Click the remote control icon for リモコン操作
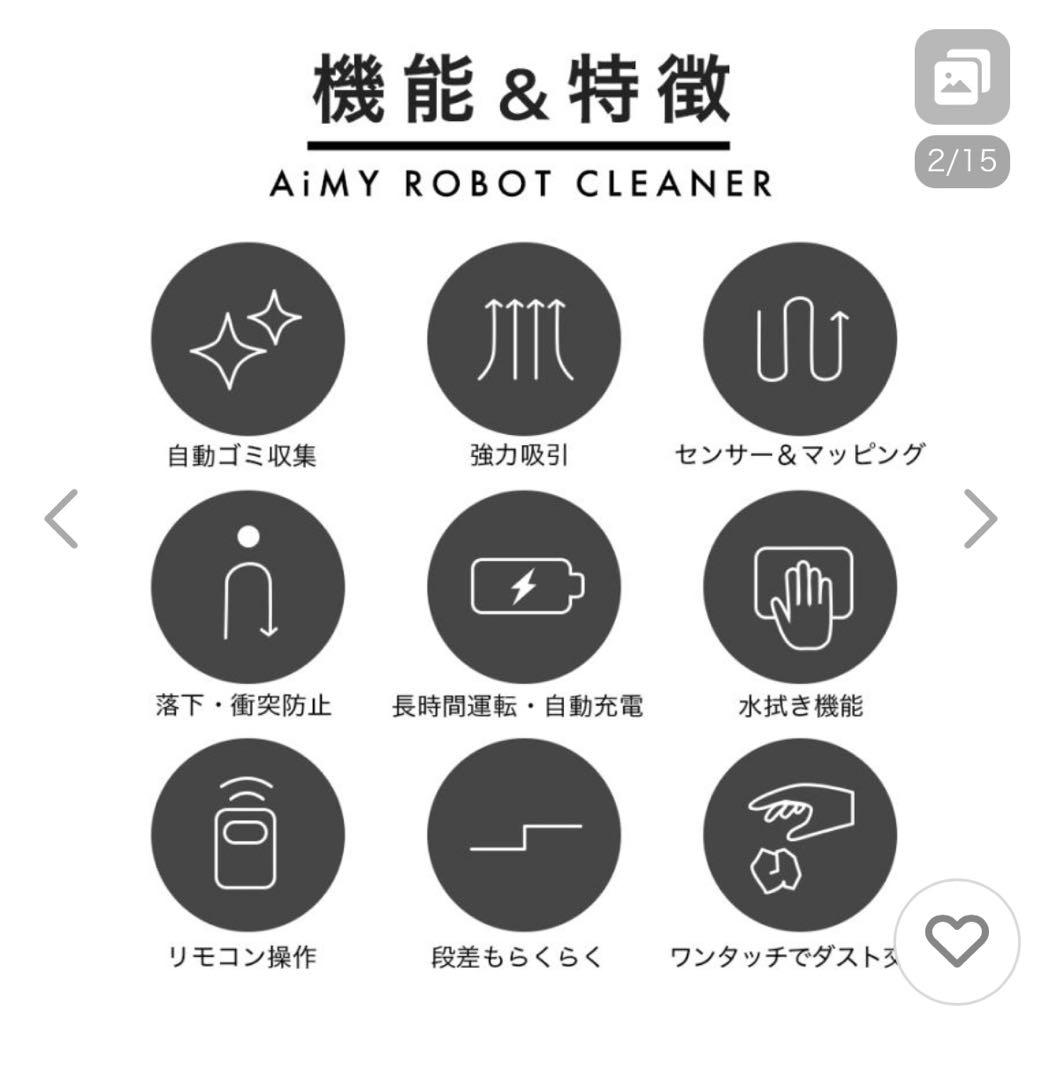Screen dimensions: 1042x1080 [248, 833]
